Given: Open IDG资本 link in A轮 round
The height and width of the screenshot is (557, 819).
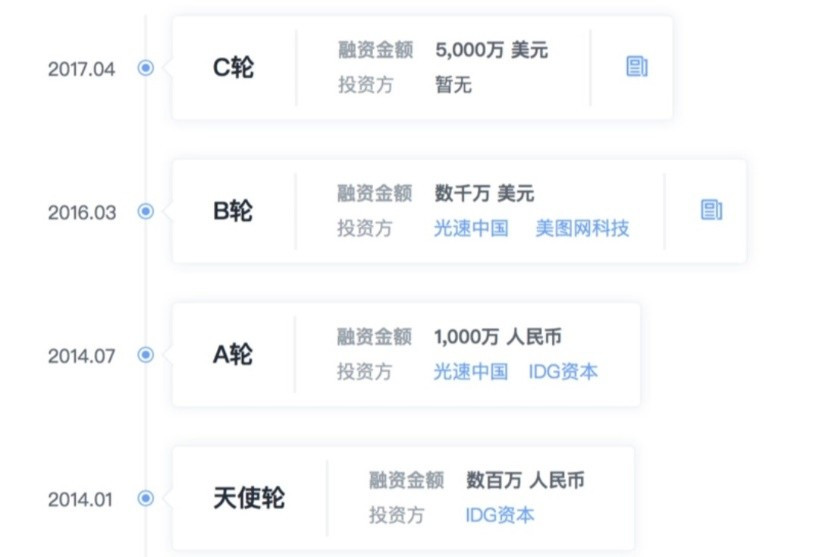Looking at the screenshot, I should point(563,372).
